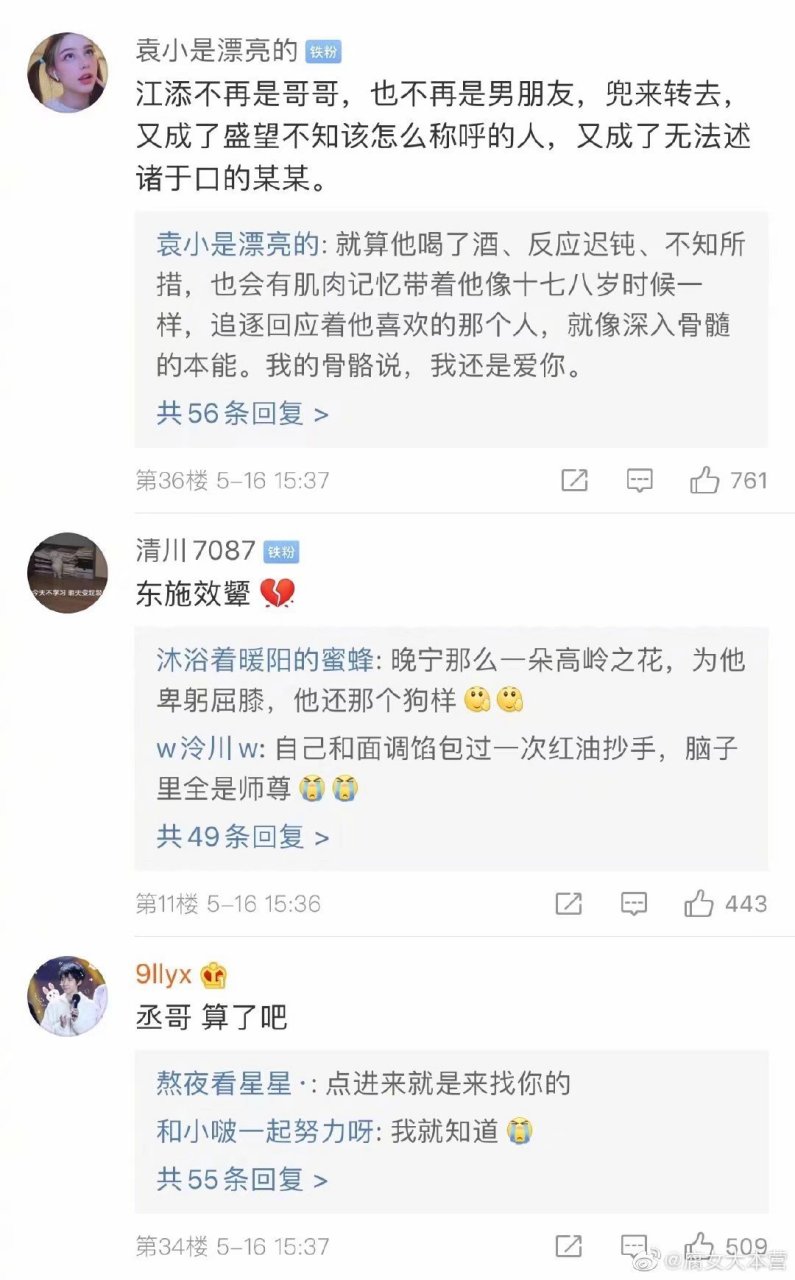
Task: Like 9llyx's comment showing 509
Action: coord(697,1247)
